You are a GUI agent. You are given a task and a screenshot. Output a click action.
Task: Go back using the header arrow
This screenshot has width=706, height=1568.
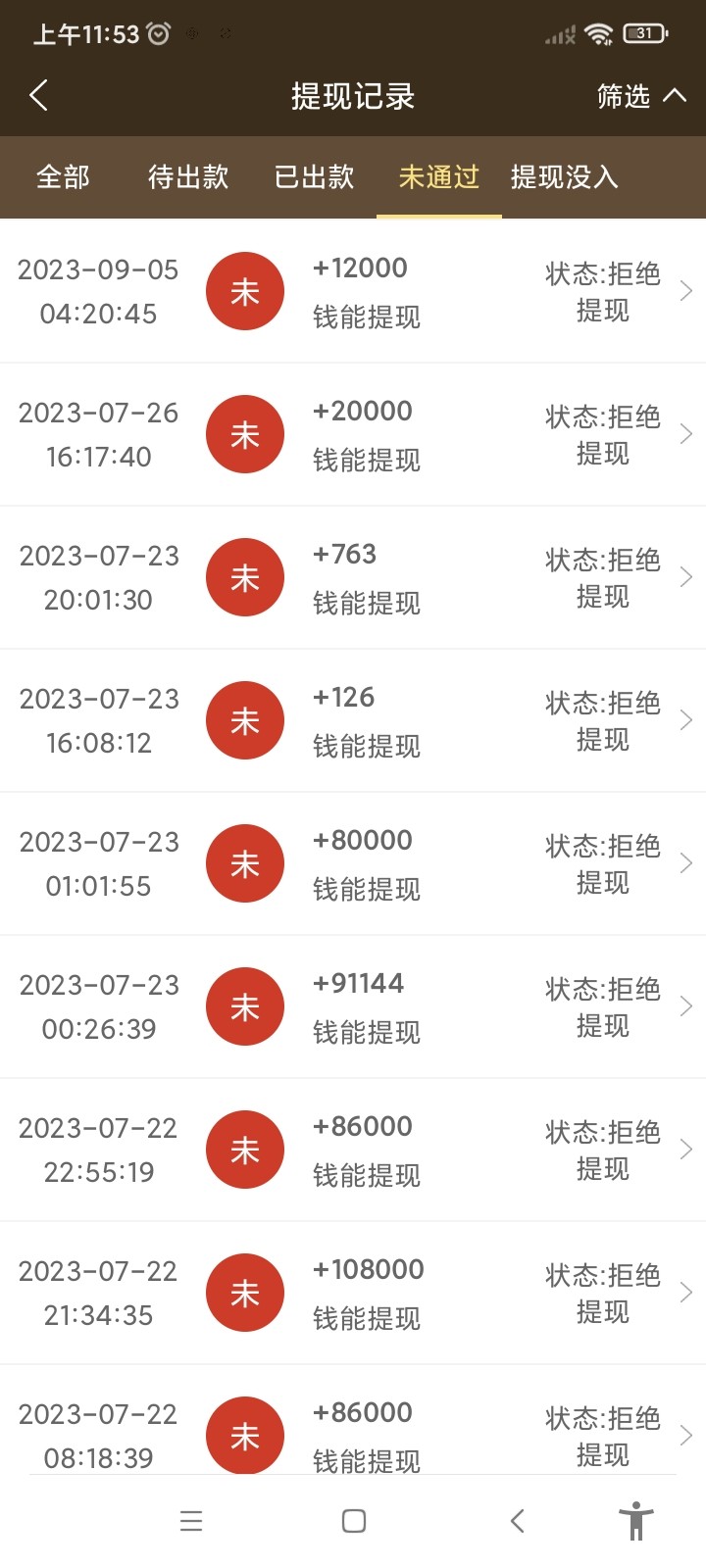39,96
